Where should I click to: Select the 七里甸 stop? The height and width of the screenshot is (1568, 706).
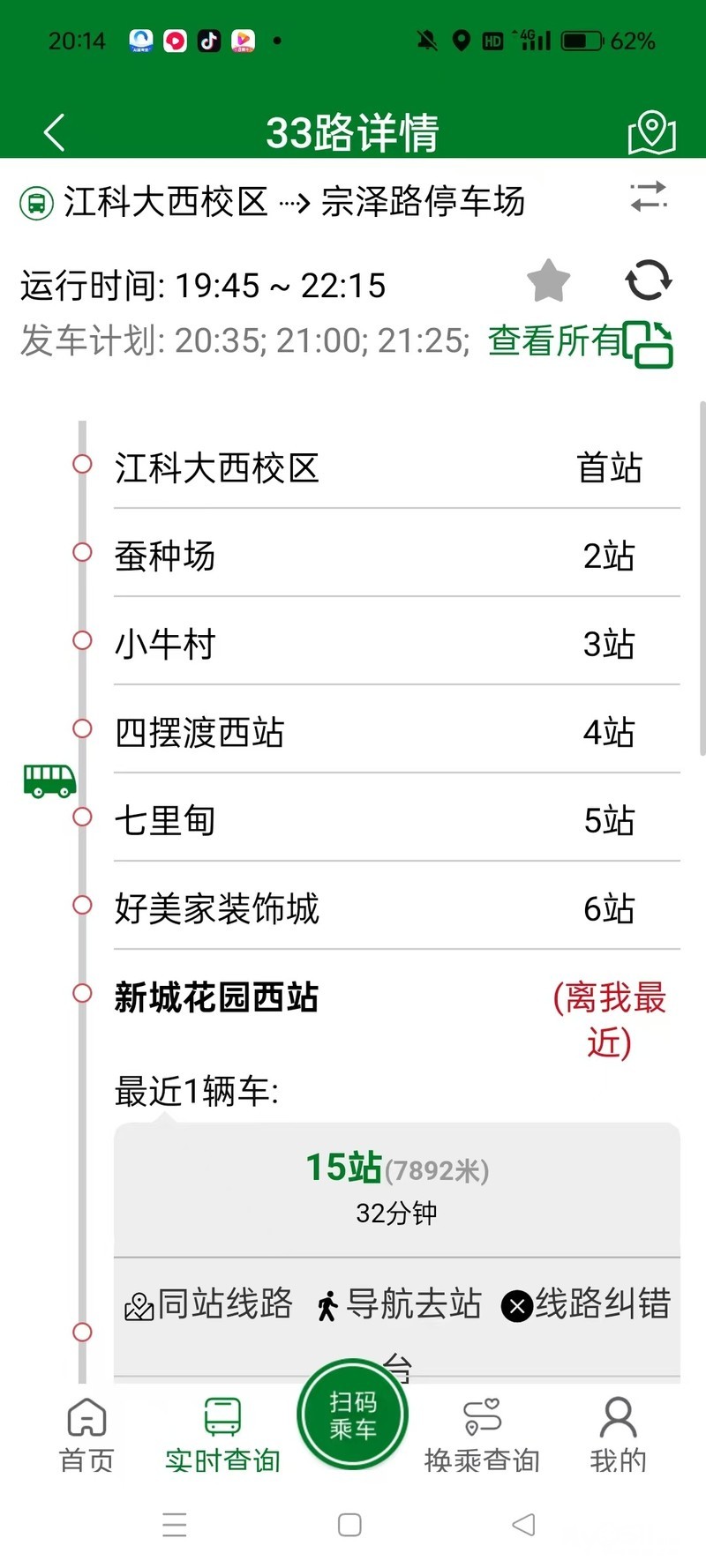pos(165,820)
